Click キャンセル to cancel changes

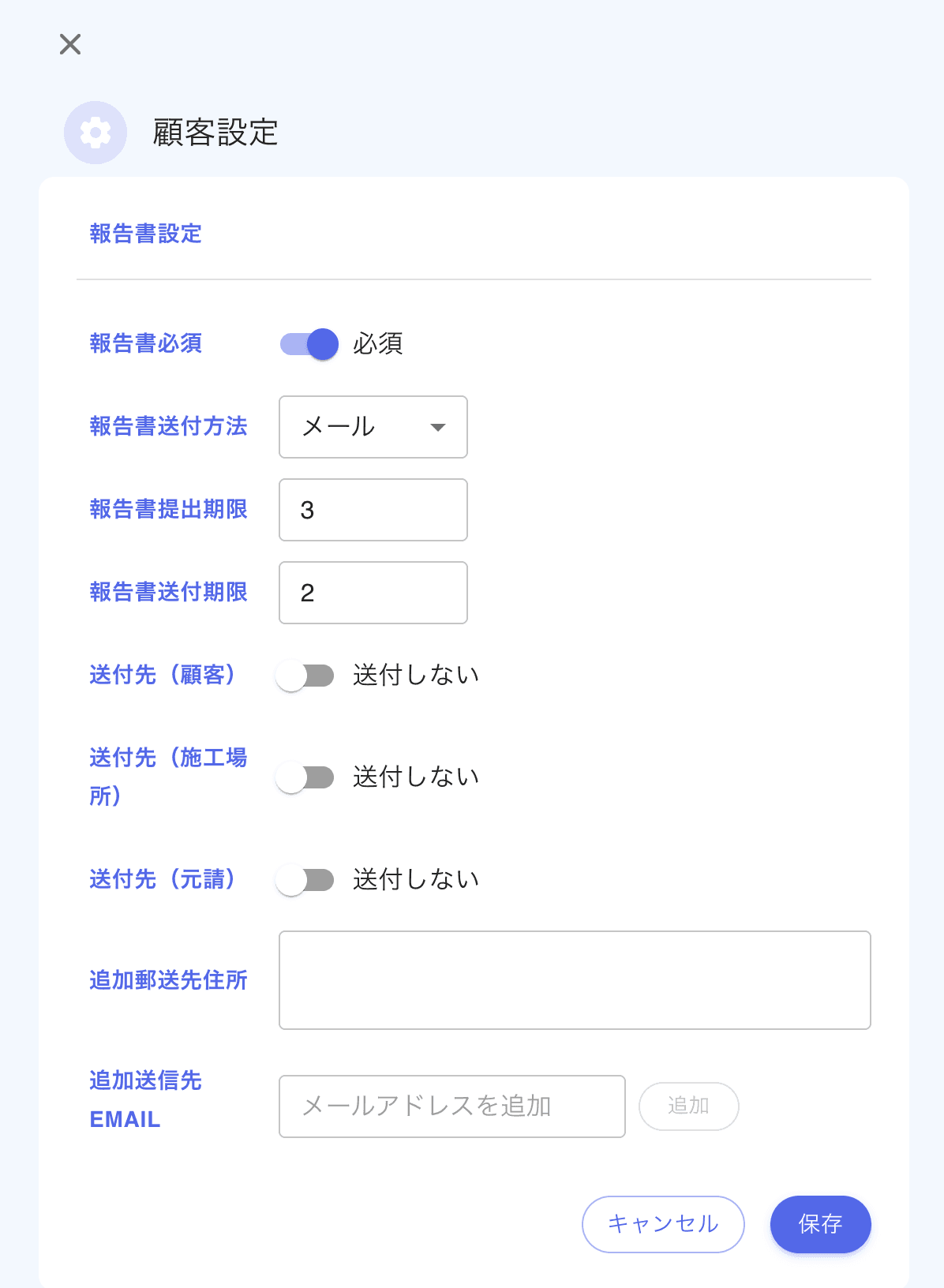point(663,1224)
